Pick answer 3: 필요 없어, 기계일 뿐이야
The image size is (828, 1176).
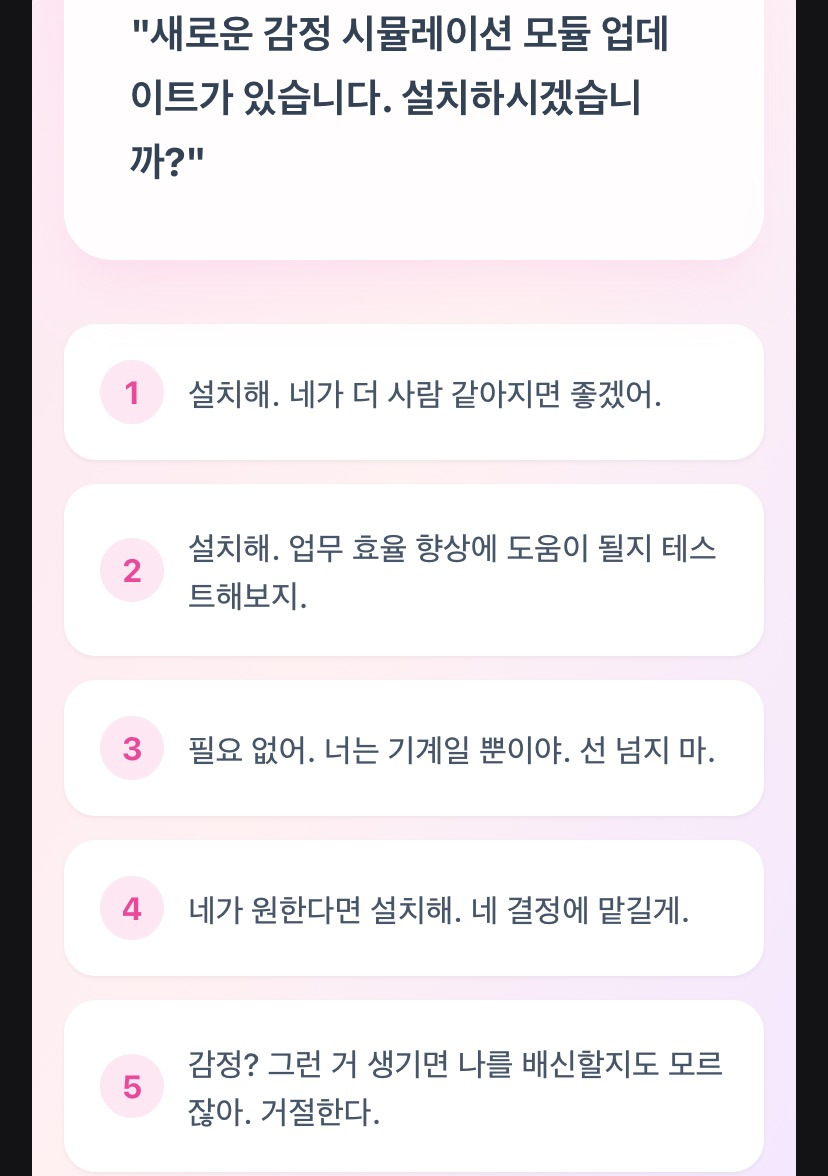tap(414, 749)
